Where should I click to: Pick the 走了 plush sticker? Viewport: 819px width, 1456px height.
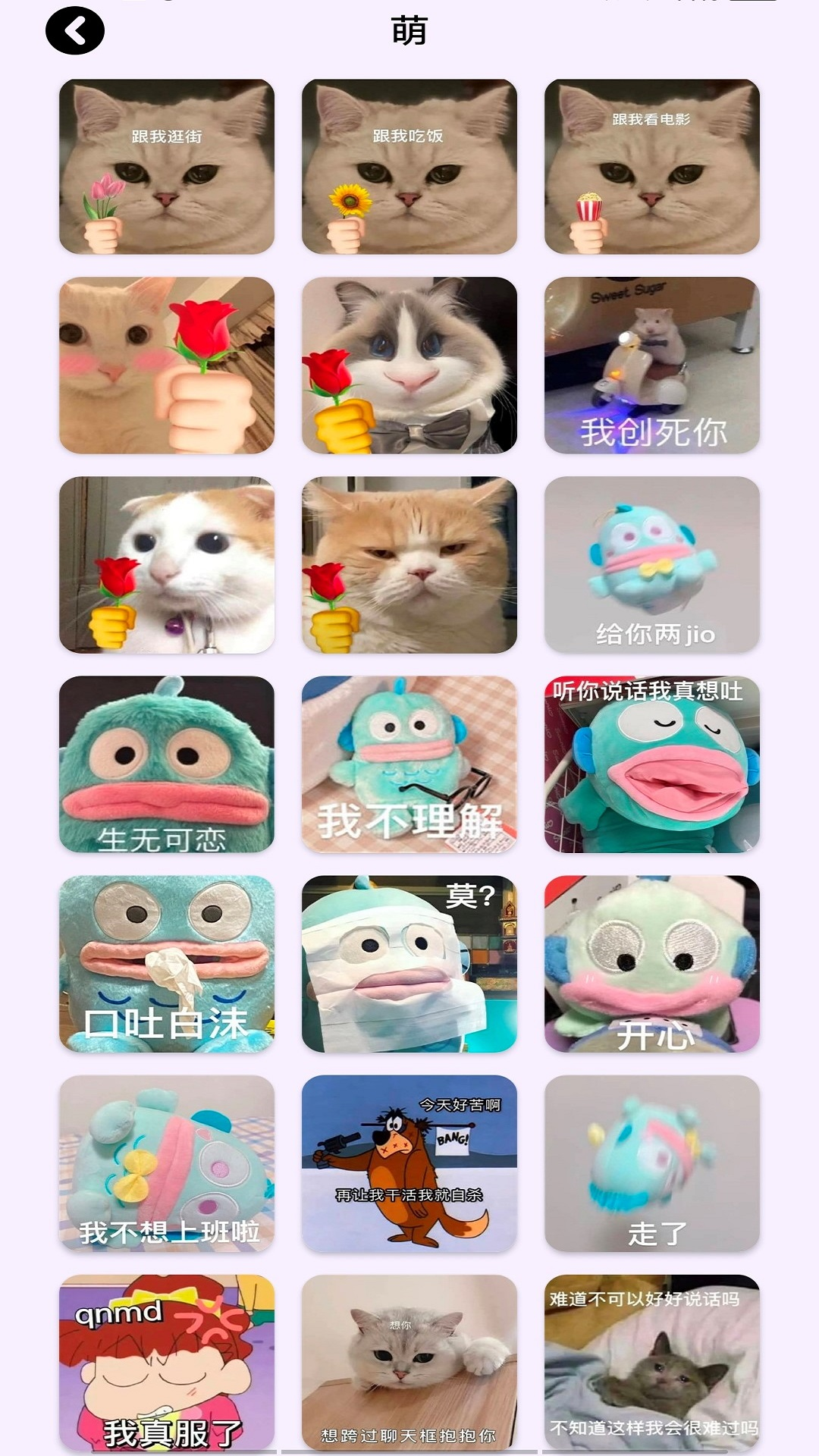[652, 1163]
